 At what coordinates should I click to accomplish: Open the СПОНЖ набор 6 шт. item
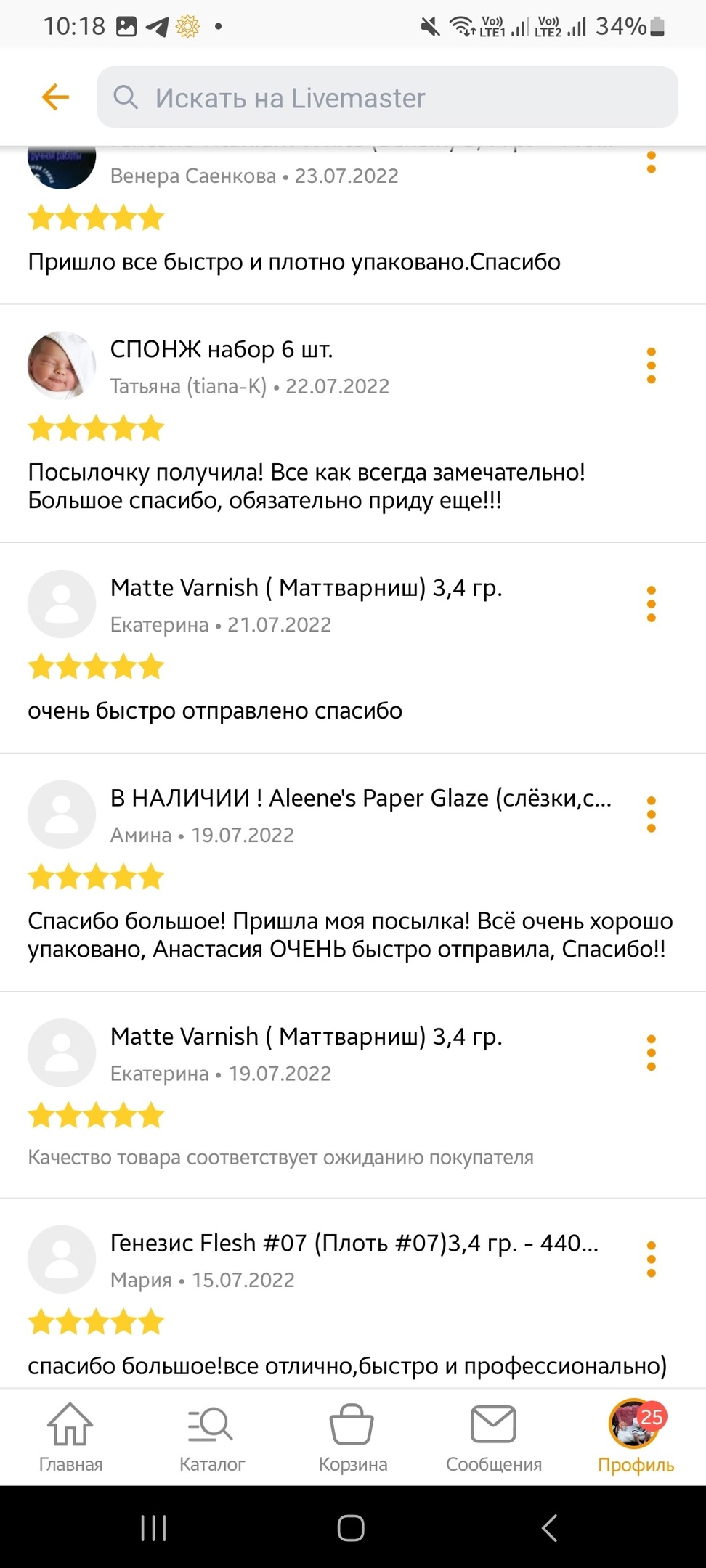[222, 350]
